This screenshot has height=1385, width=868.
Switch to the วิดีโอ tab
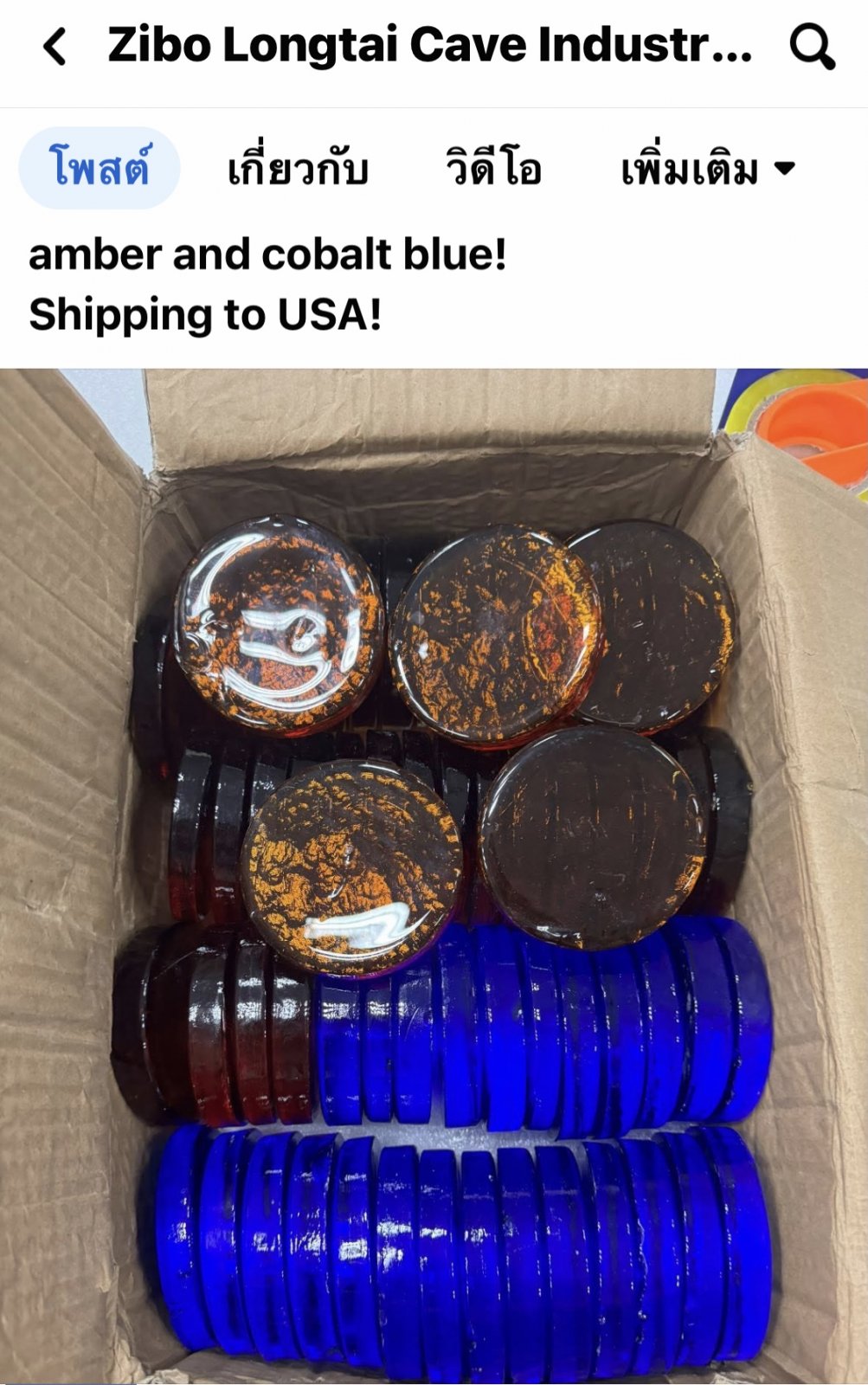[493, 169]
